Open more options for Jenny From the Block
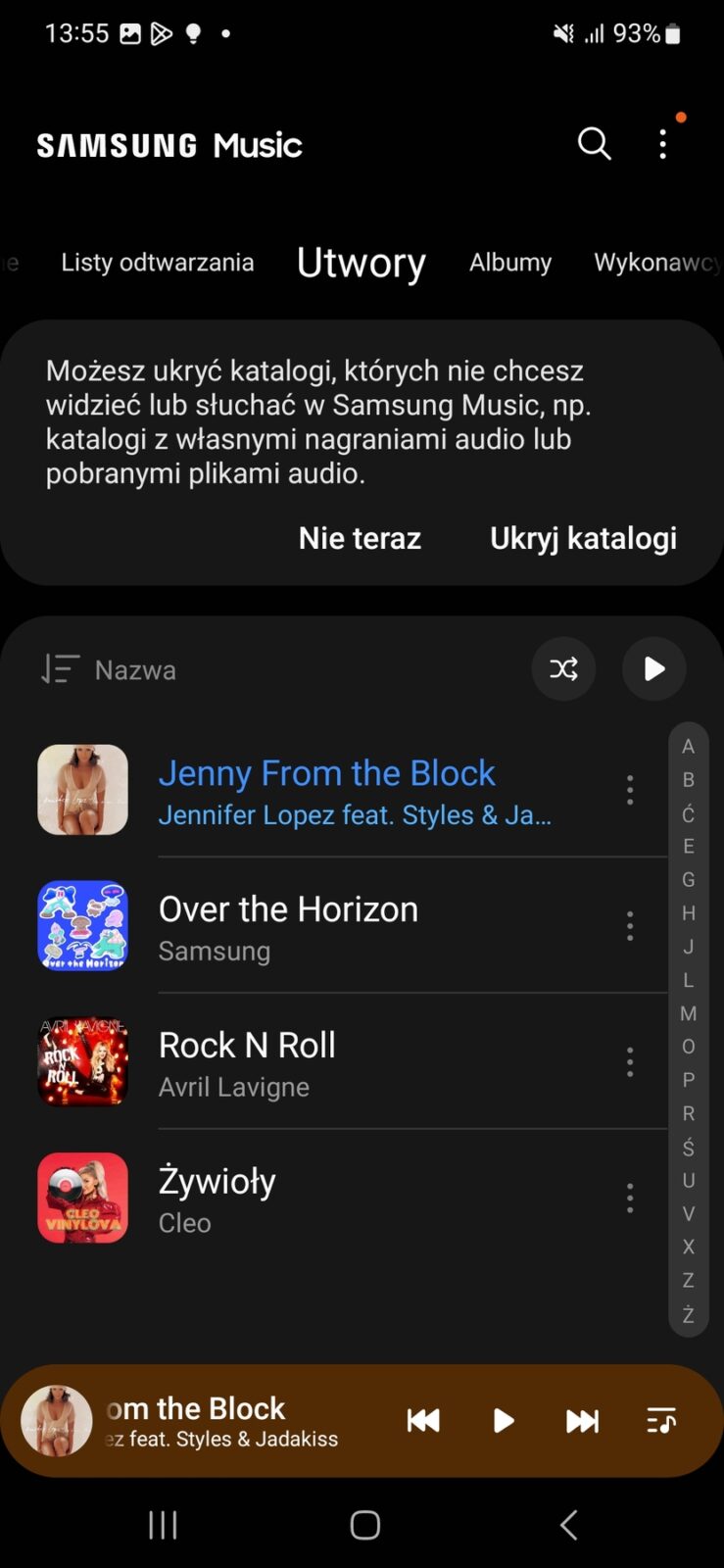 pyautogui.click(x=630, y=790)
